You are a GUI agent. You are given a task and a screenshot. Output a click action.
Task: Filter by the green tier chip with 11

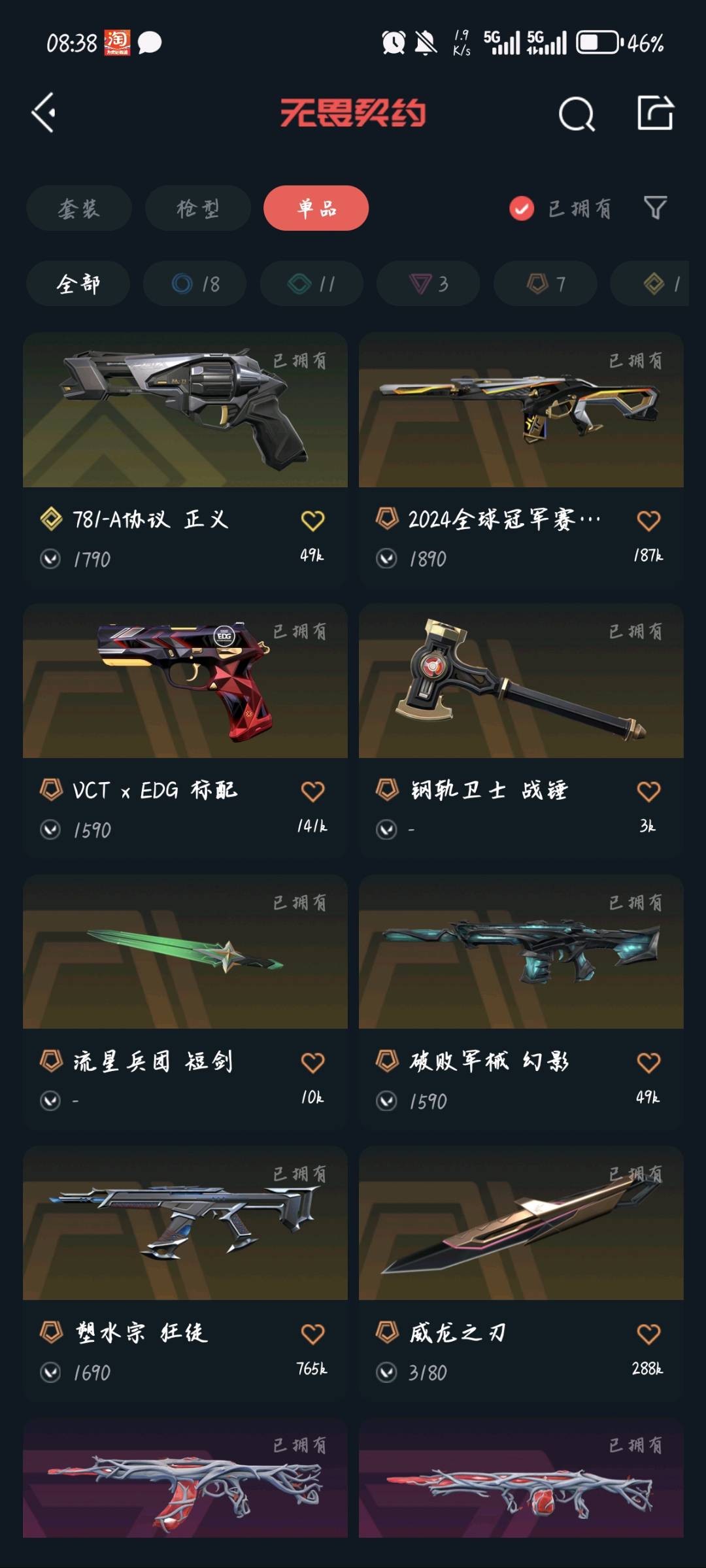(311, 284)
